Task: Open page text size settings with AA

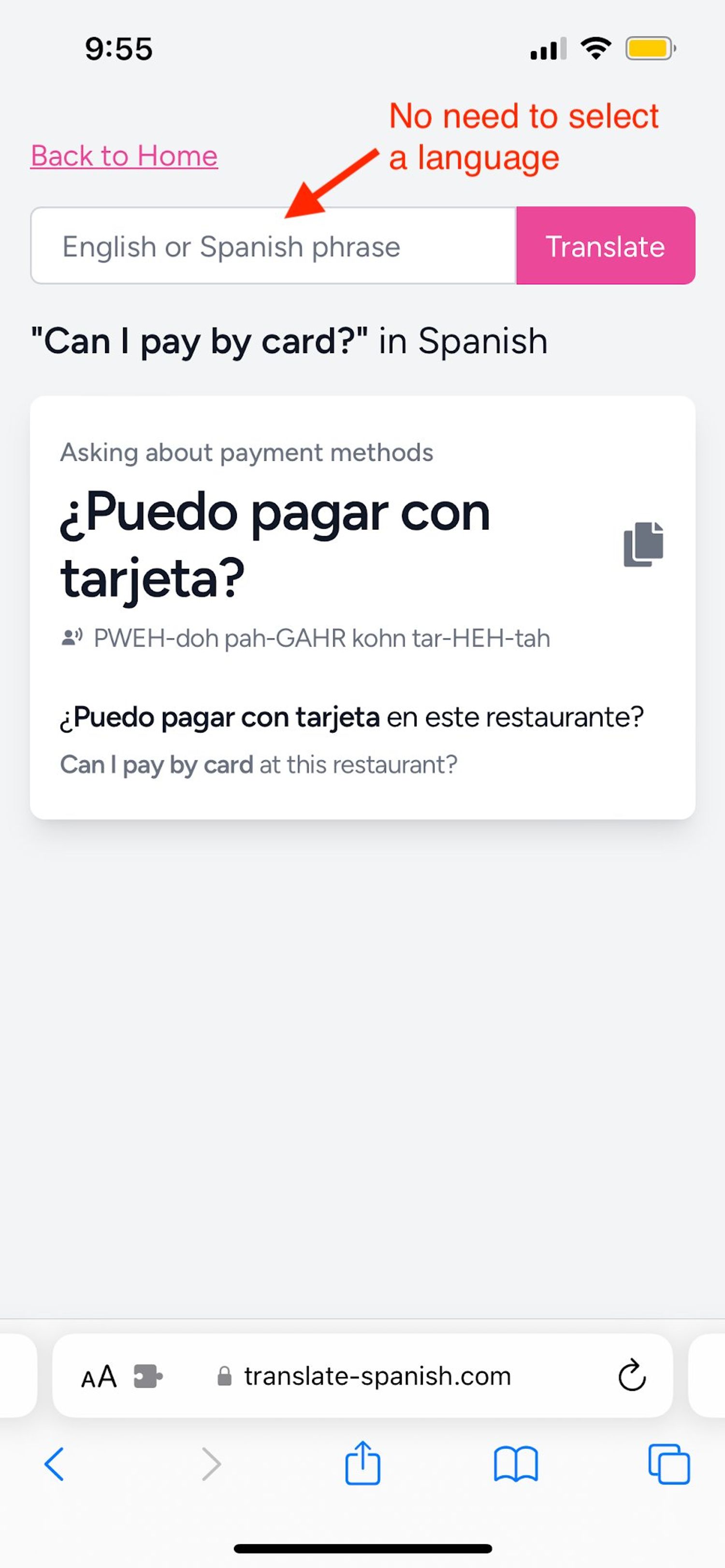Action: (99, 1376)
